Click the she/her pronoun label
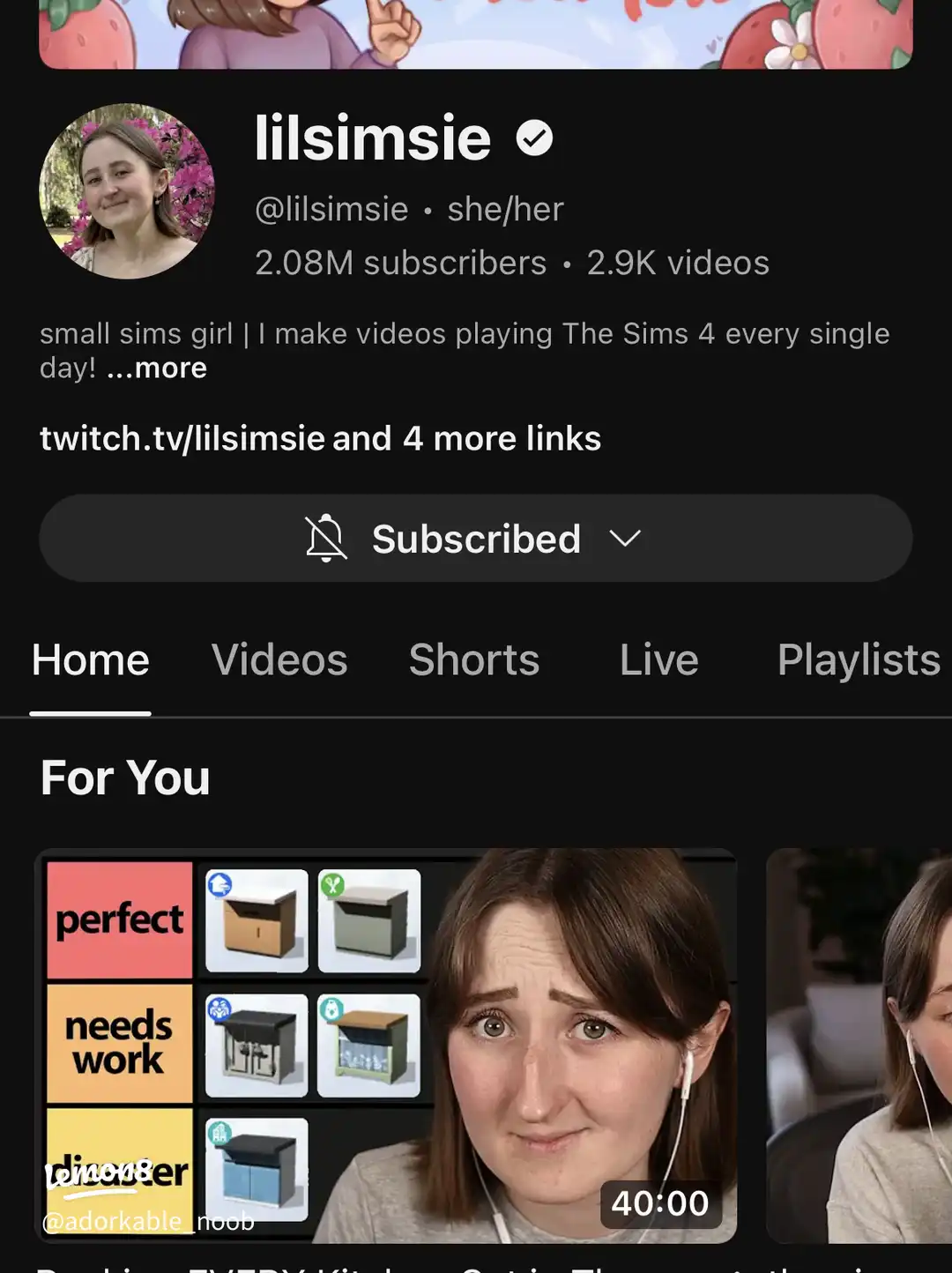This screenshot has height=1273, width=952. [x=505, y=209]
